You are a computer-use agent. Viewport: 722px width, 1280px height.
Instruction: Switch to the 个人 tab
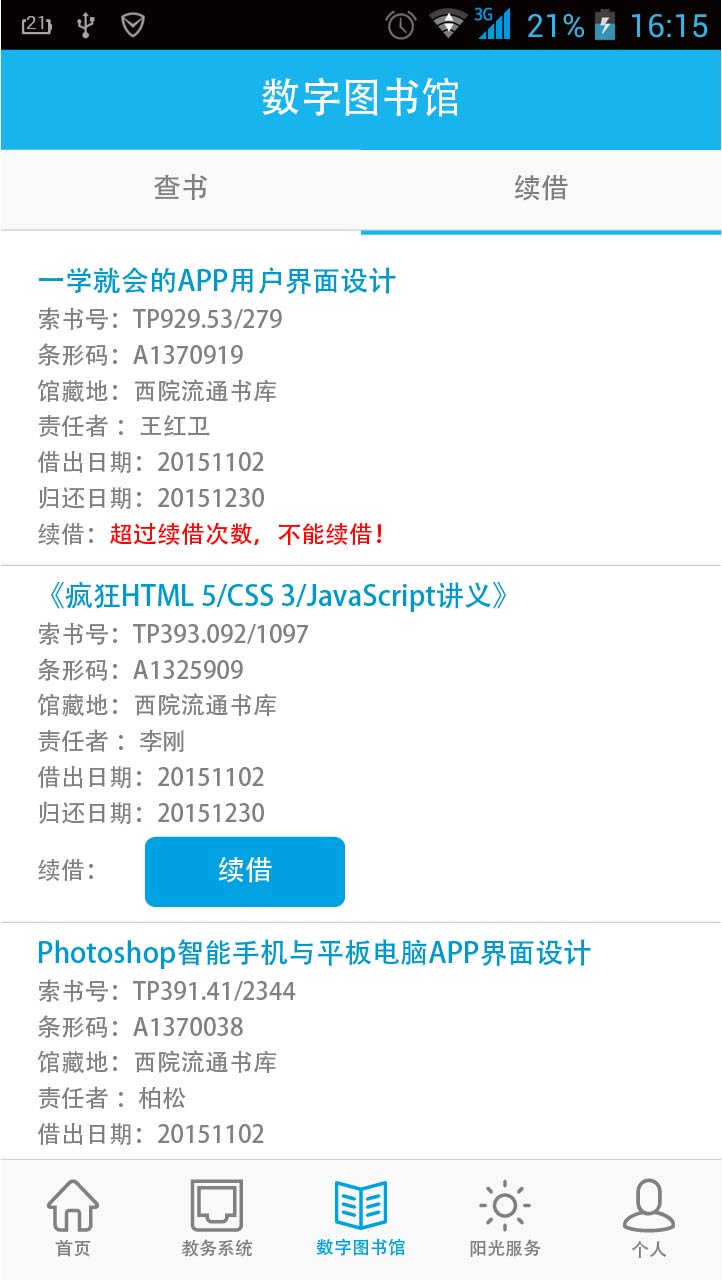pos(649,1218)
